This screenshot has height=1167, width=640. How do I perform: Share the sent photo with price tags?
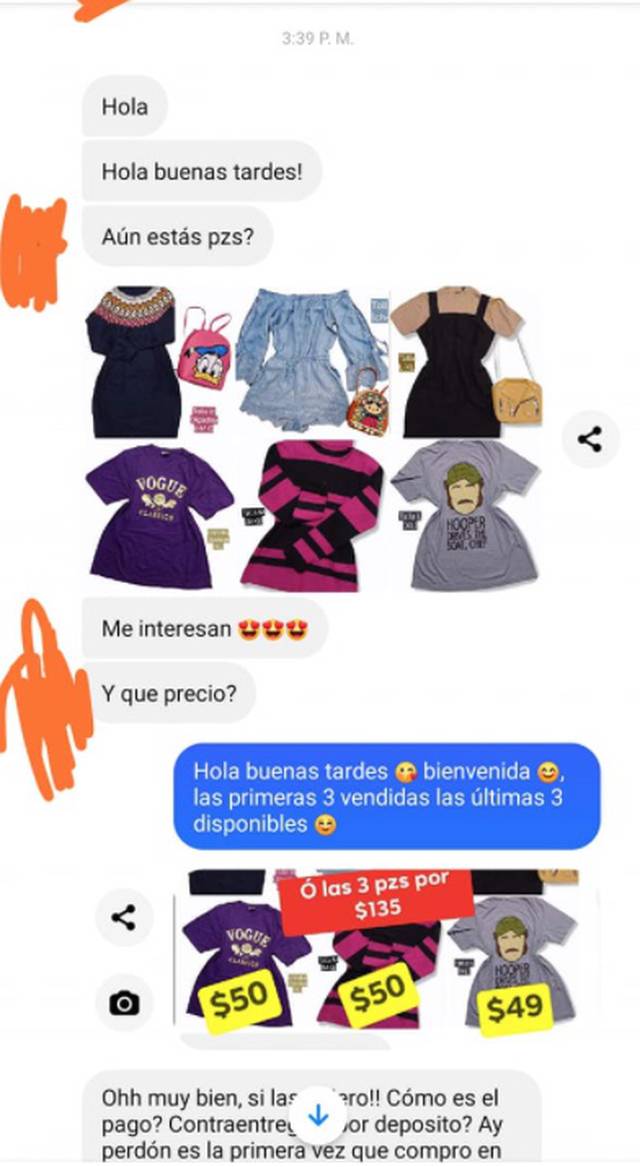[124, 918]
